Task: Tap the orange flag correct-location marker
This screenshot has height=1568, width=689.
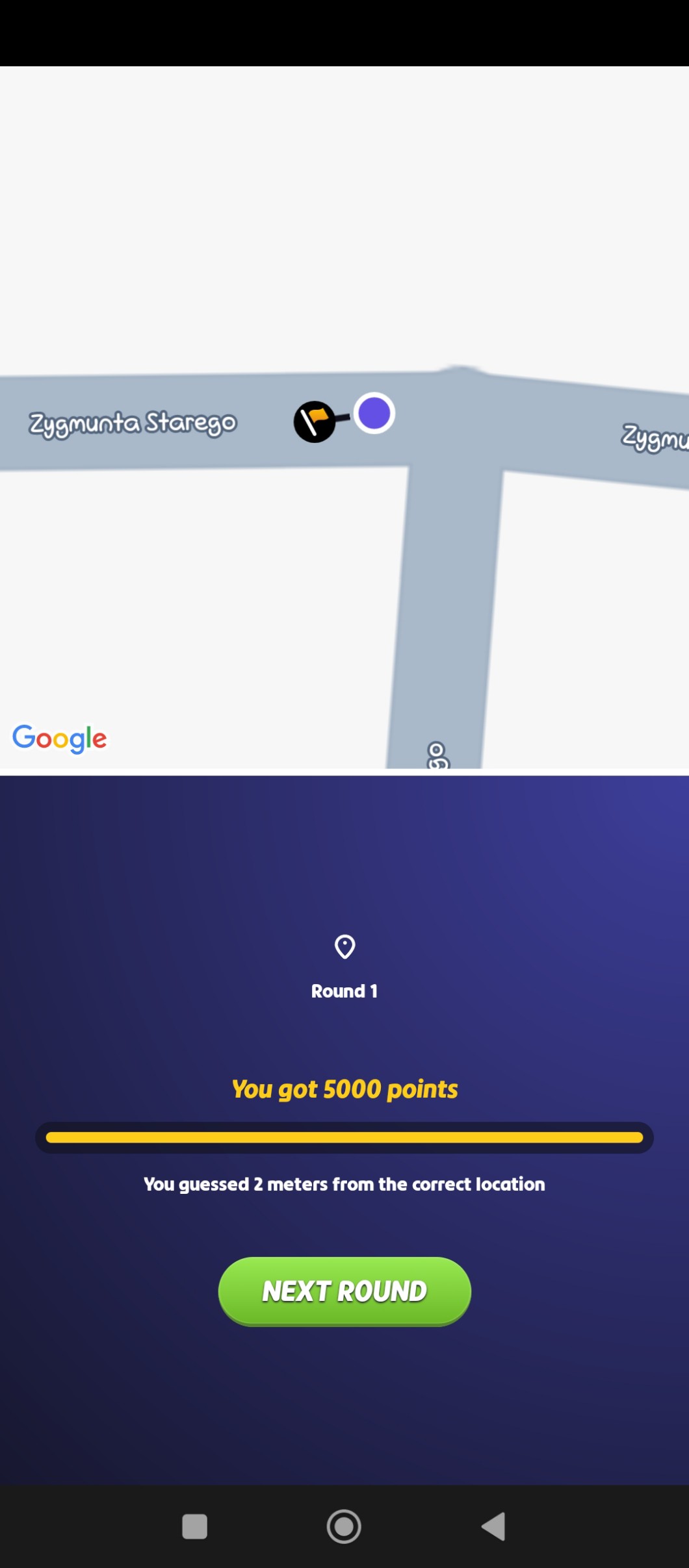Action: 315,422
